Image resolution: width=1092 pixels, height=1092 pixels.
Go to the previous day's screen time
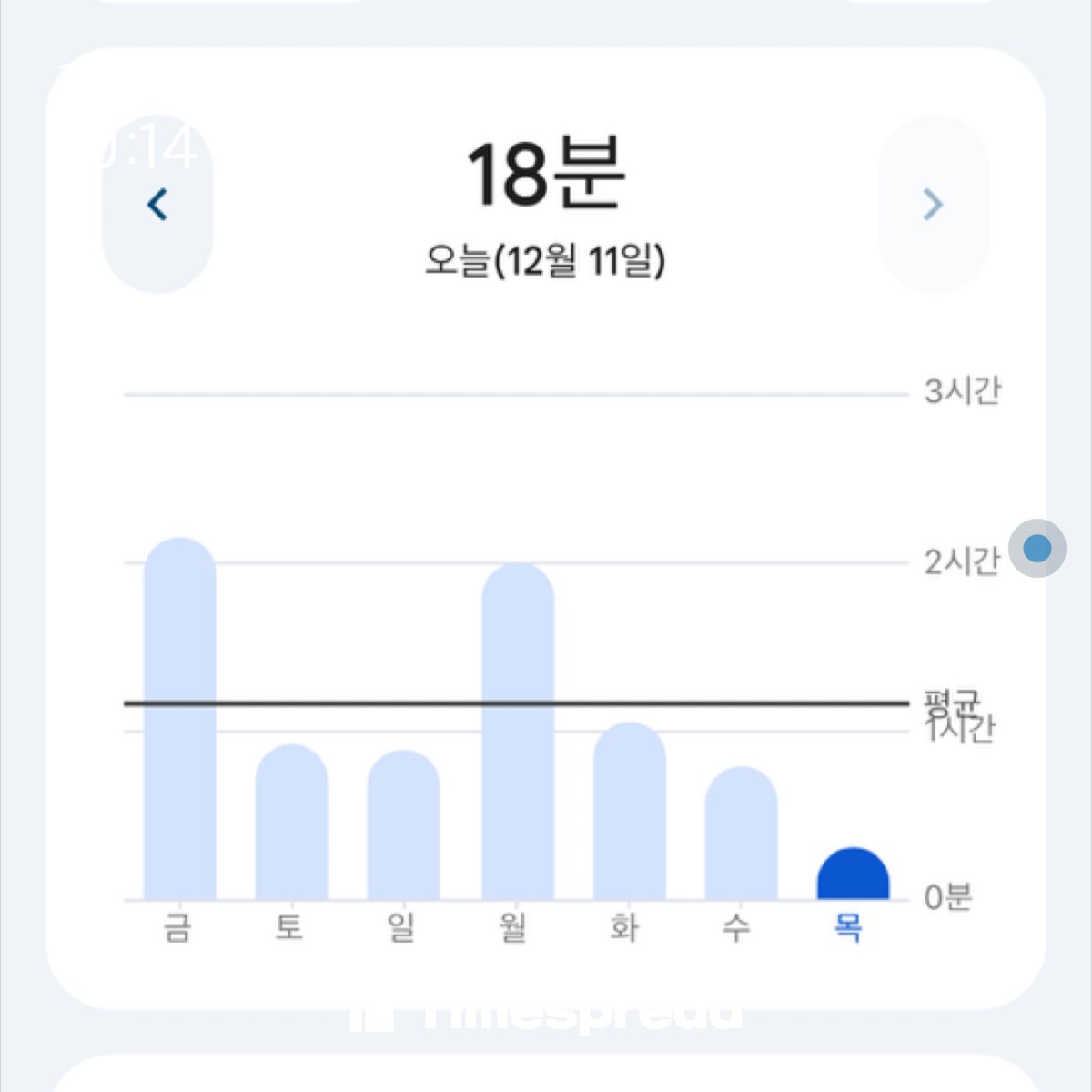(x=157, y=204)
